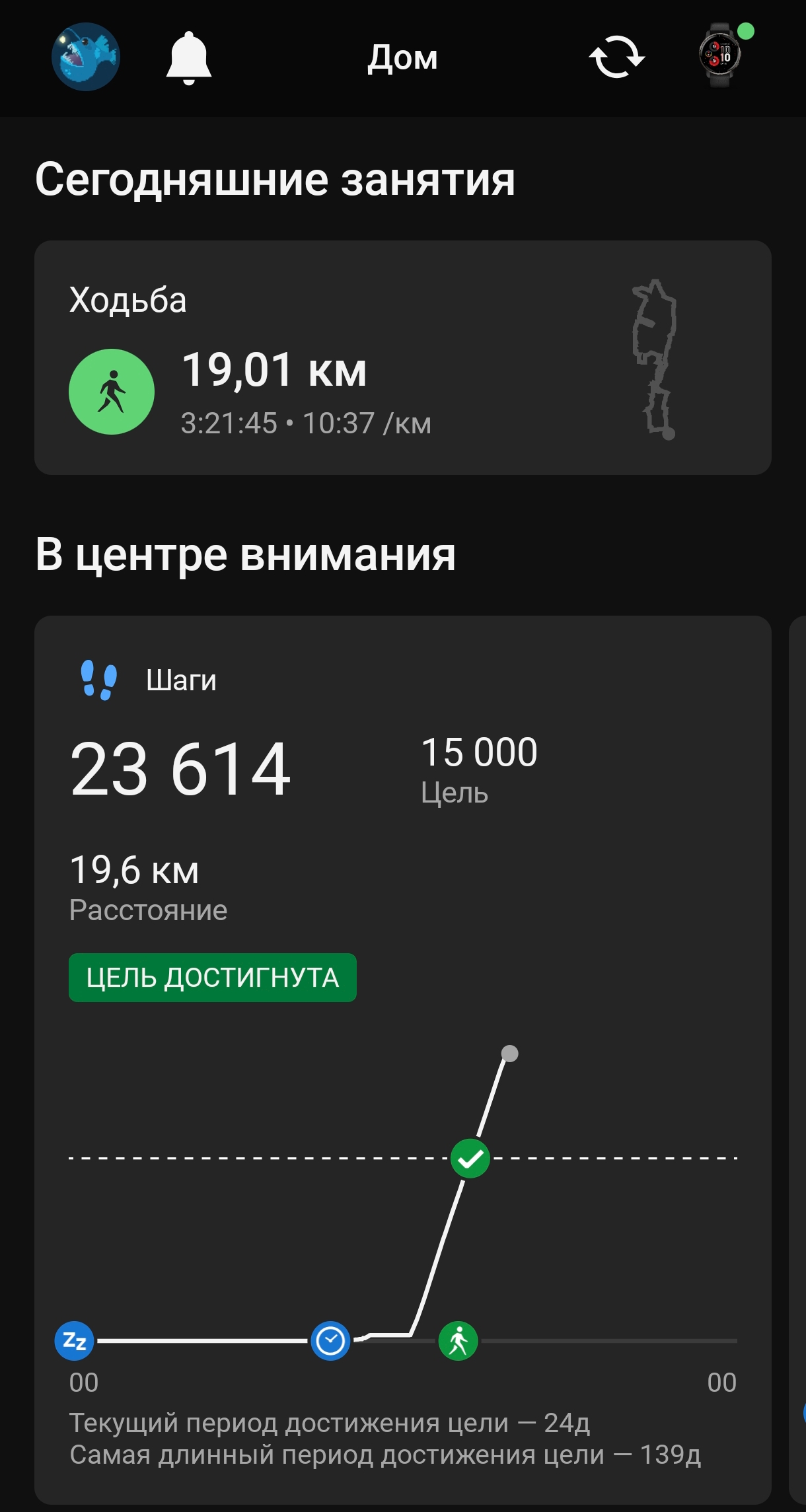Tap the sync arrows icon
This screenshot has width=806, height=1512.
(617, 57)
